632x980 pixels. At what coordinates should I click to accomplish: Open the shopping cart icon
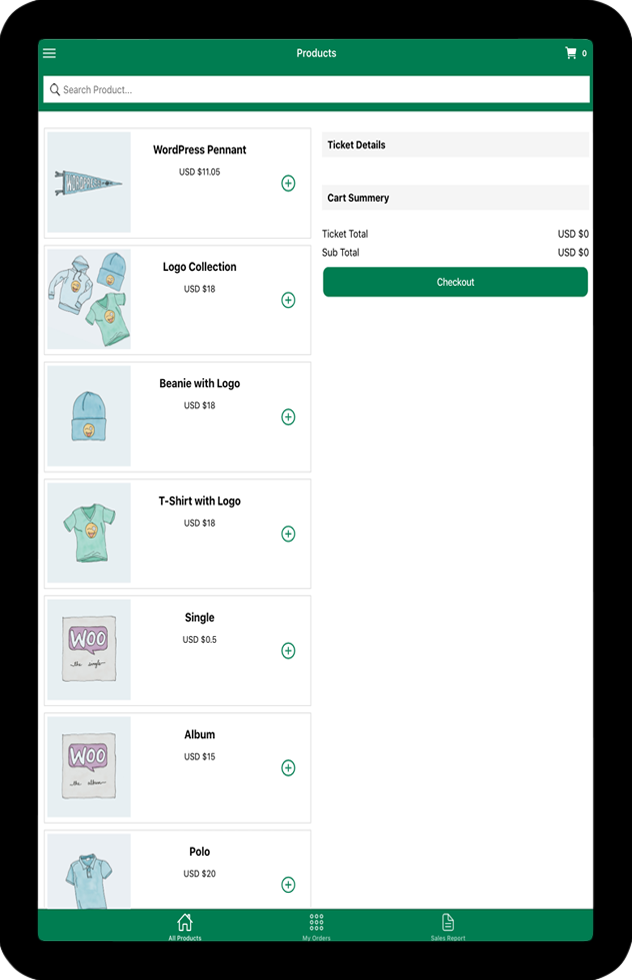coord(571,53)
